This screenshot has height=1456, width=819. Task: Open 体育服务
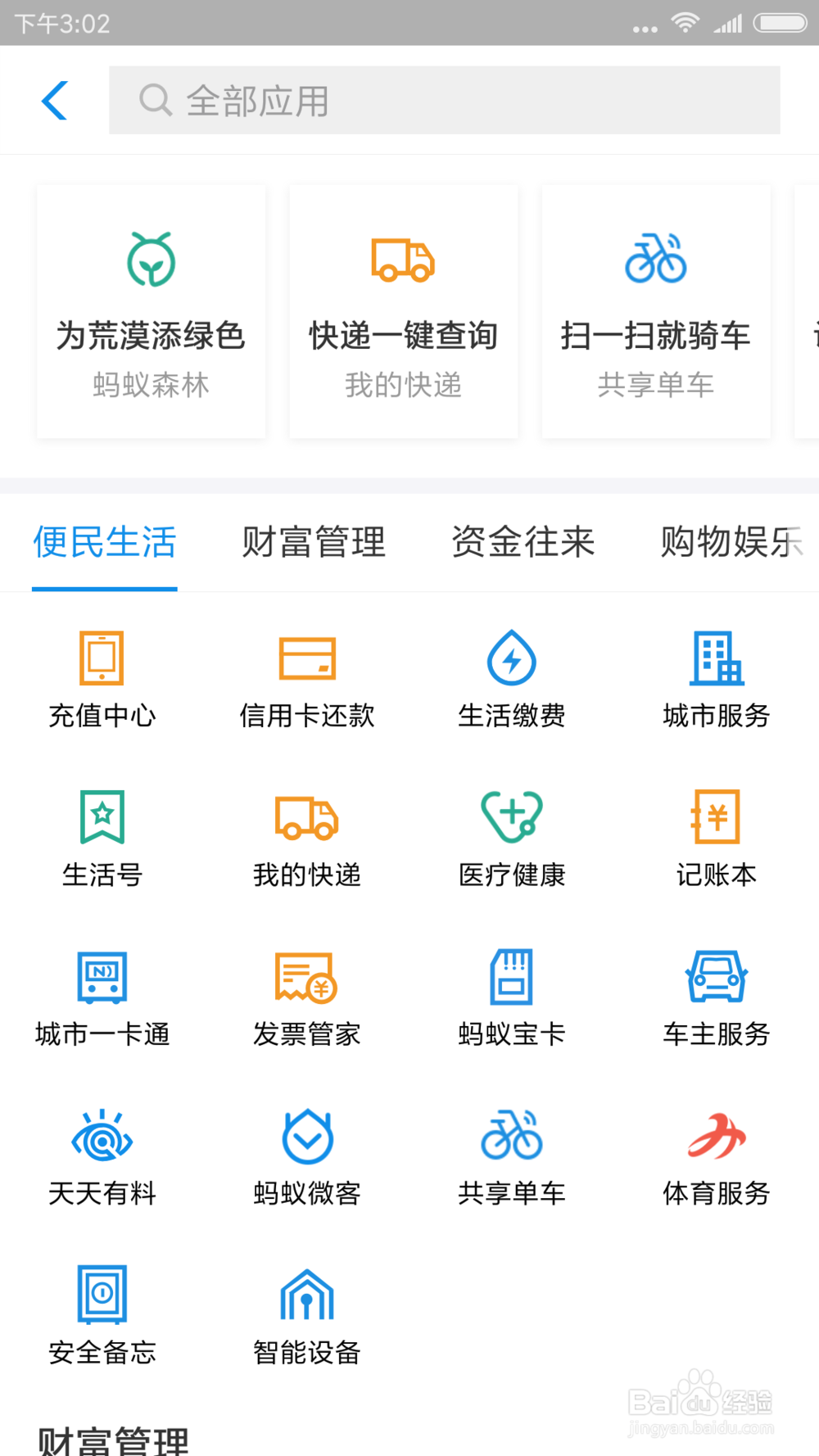[717, 1157]
